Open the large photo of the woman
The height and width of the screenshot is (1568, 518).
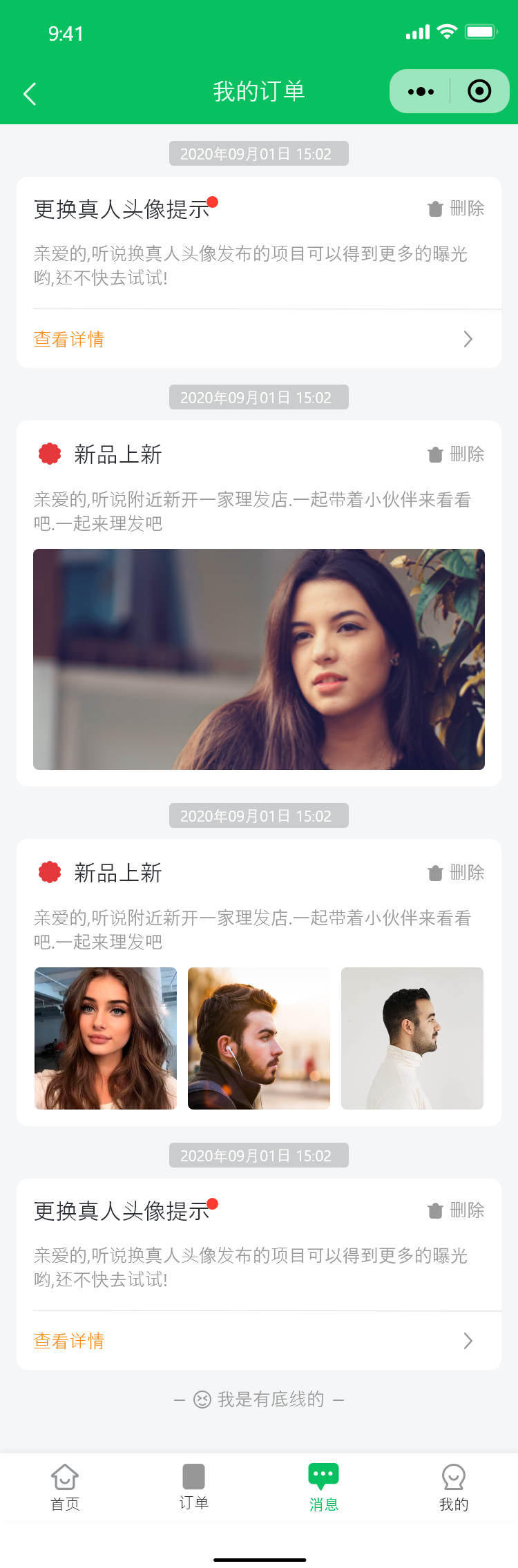(259, 659)
